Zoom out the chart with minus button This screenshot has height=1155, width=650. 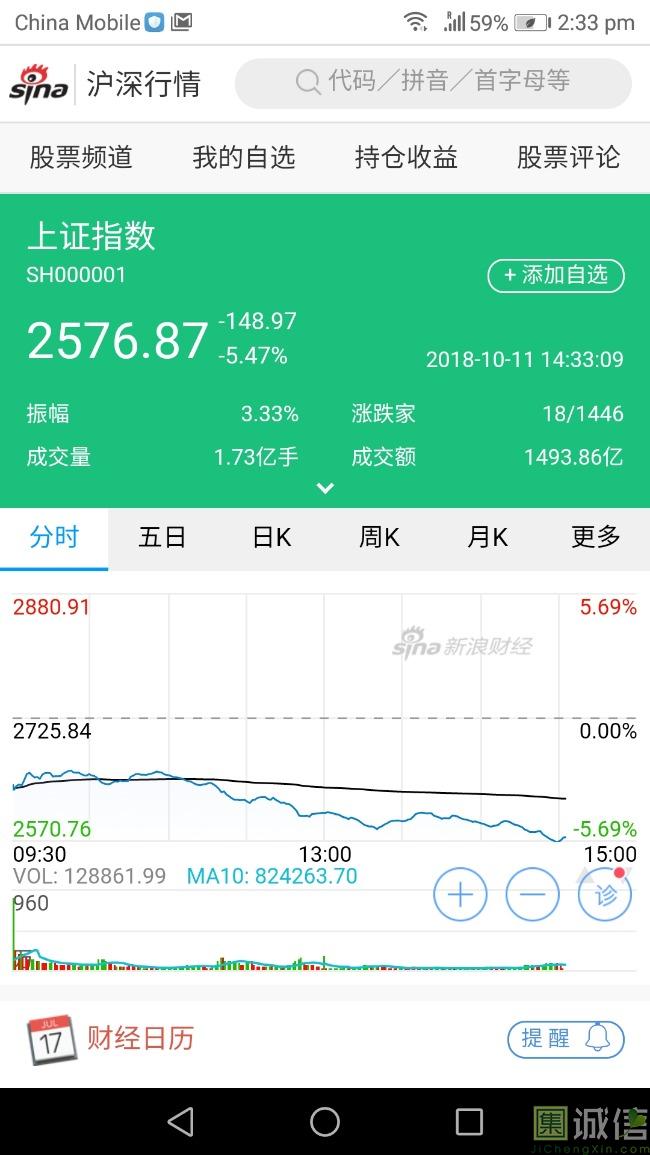[x=532, y=894]
